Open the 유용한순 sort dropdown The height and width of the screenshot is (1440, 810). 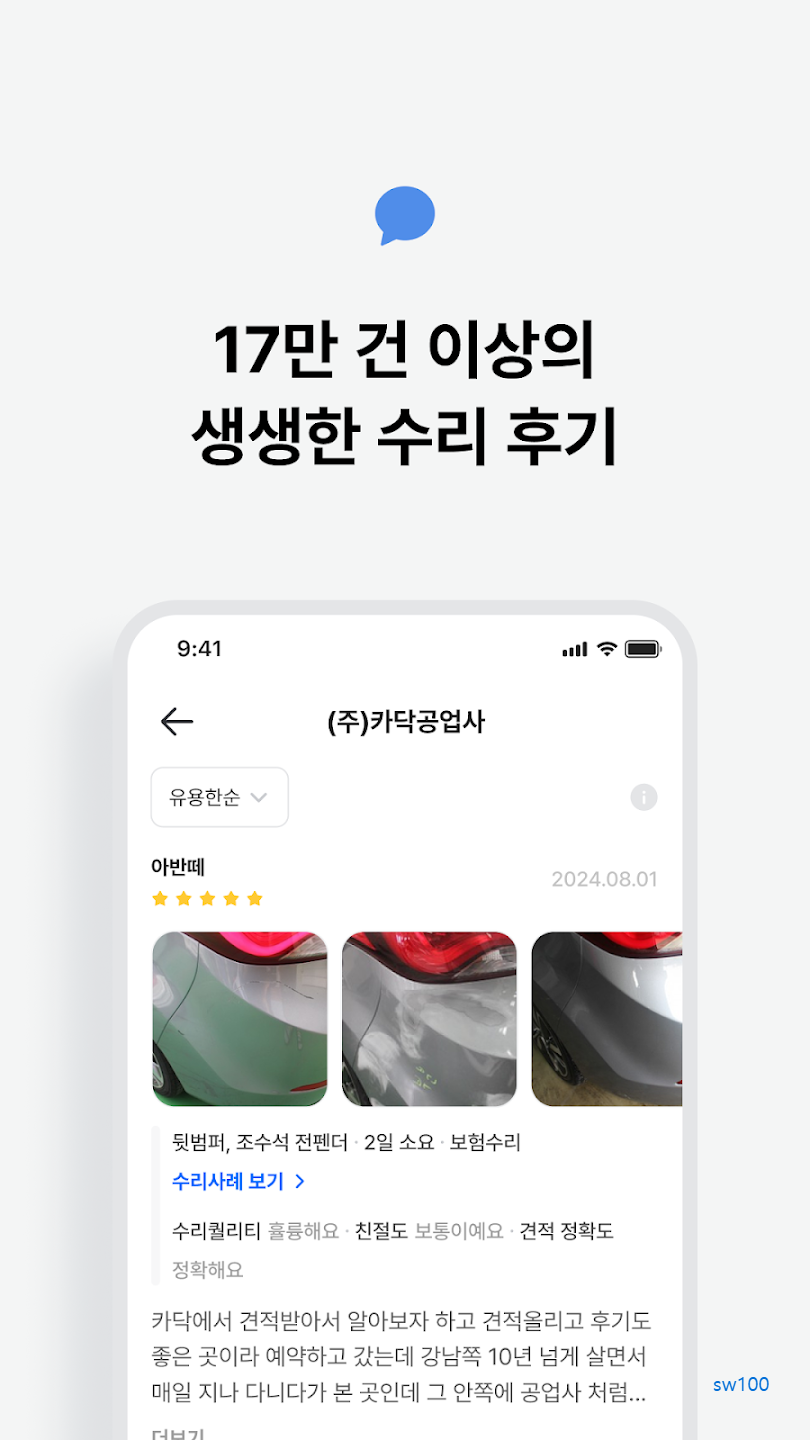point(219,797)
